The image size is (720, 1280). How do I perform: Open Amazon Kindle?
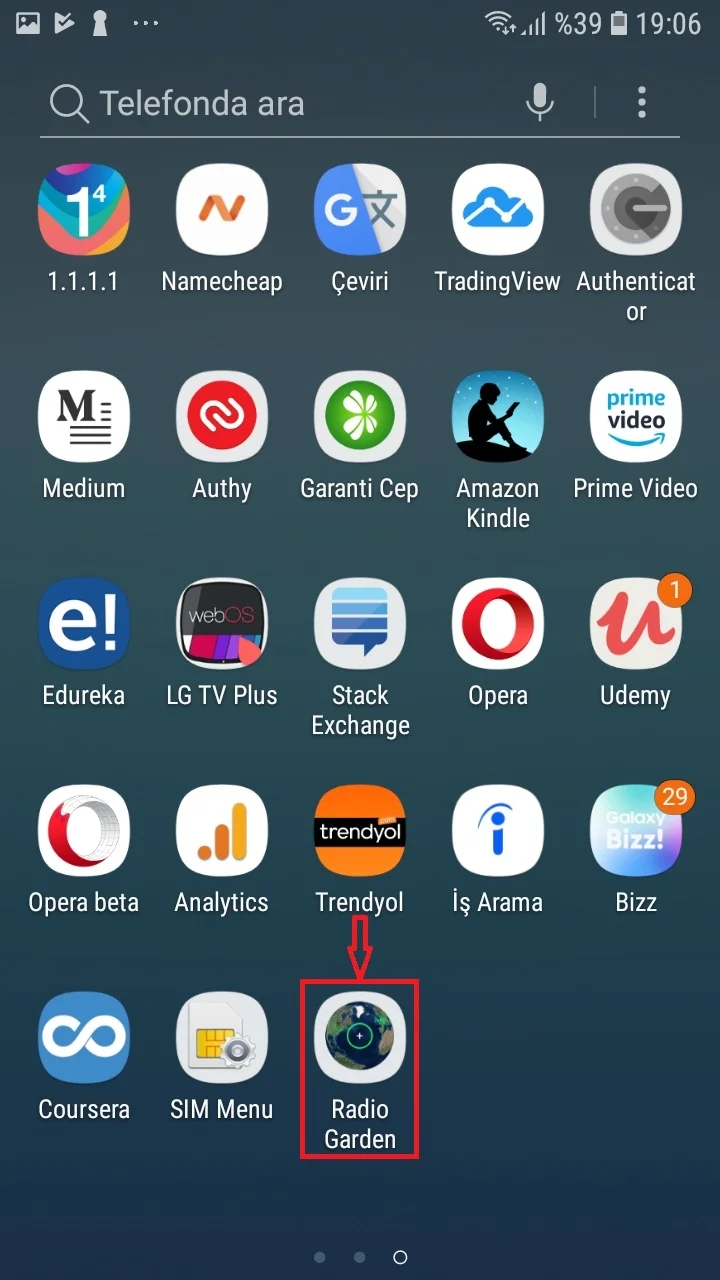pos(498,417)
